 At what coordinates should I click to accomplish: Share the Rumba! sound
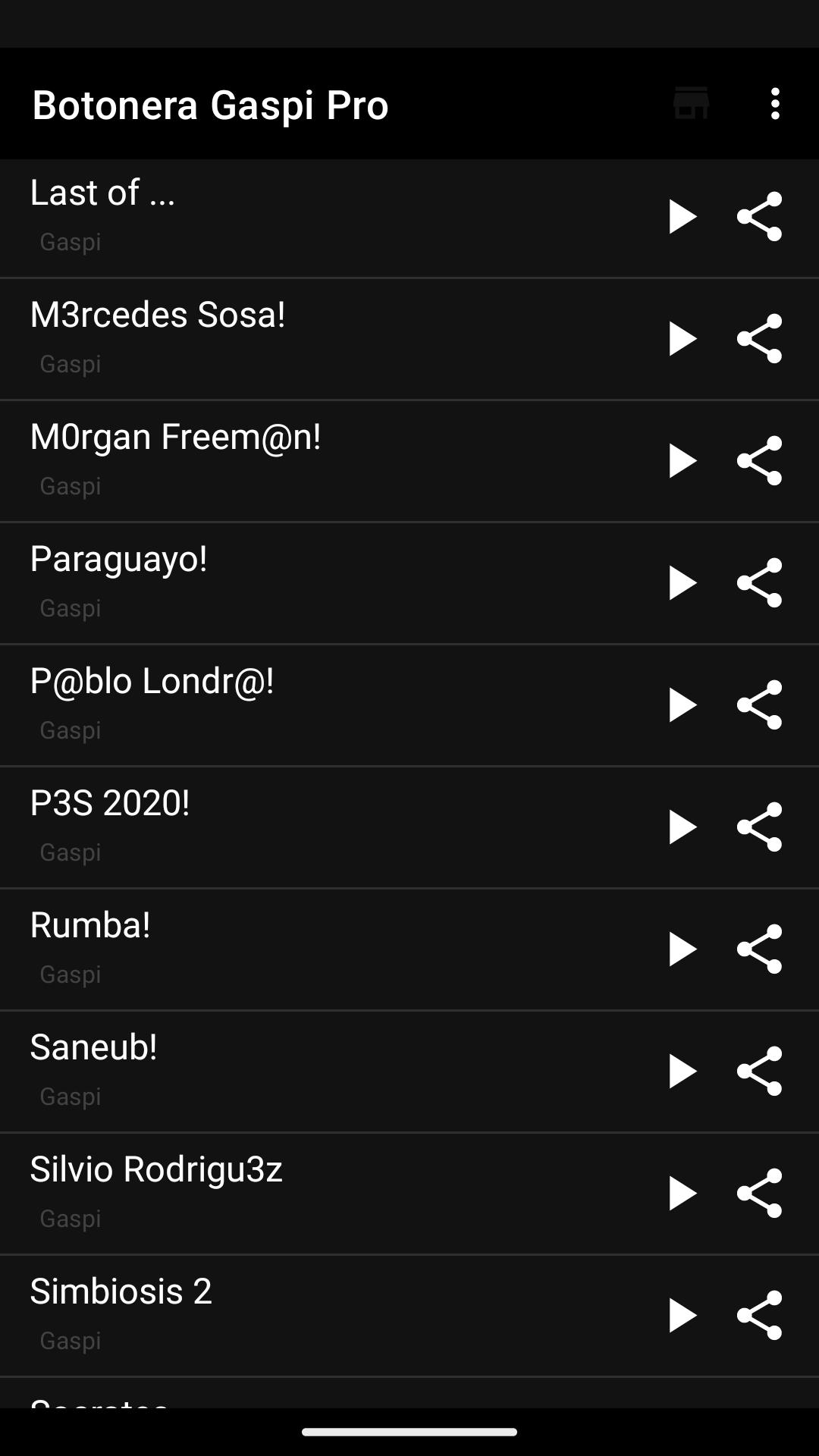[x=759, y=949]
